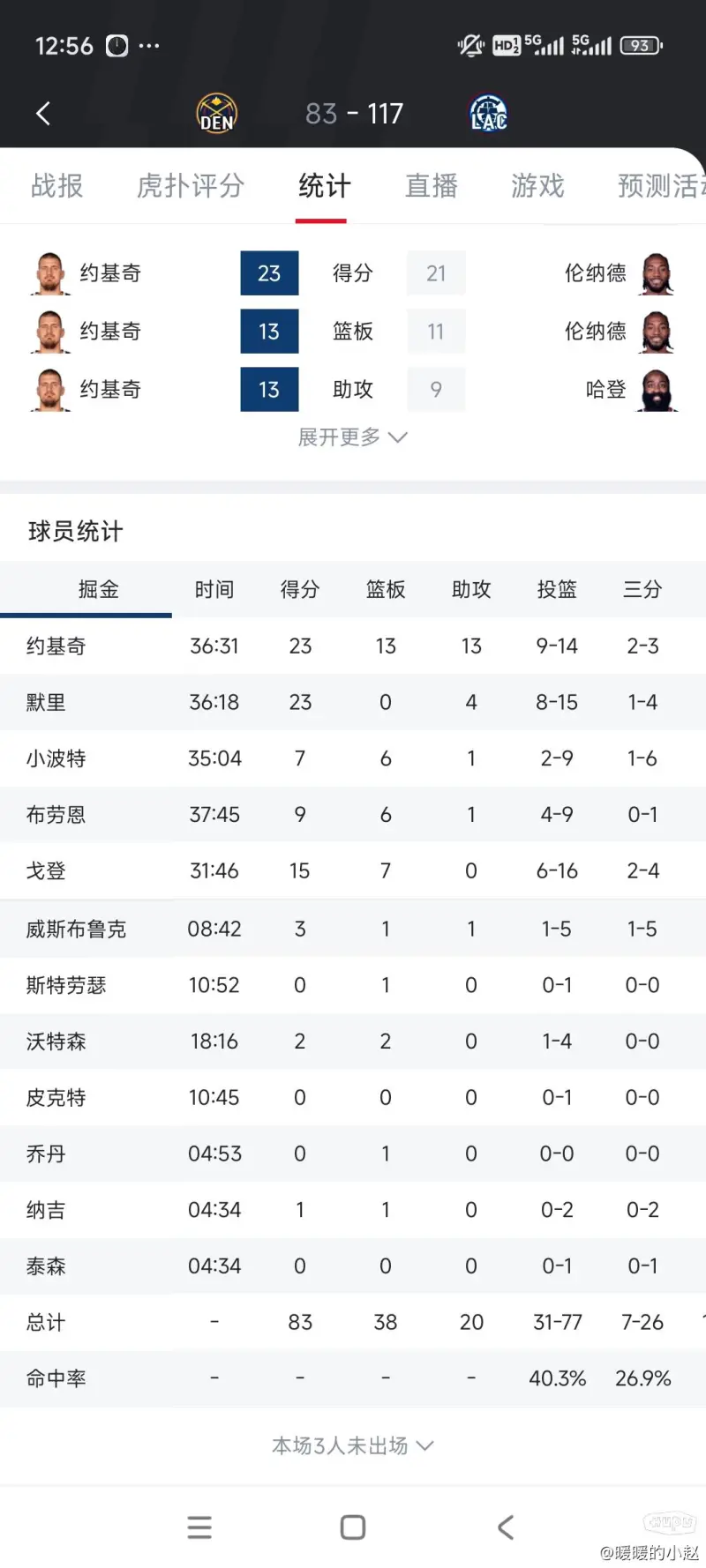The width and height of the screenshot is (706, 1568).
Task: Open 约基奇's player stats row
Action: click(x=353, y=646)
